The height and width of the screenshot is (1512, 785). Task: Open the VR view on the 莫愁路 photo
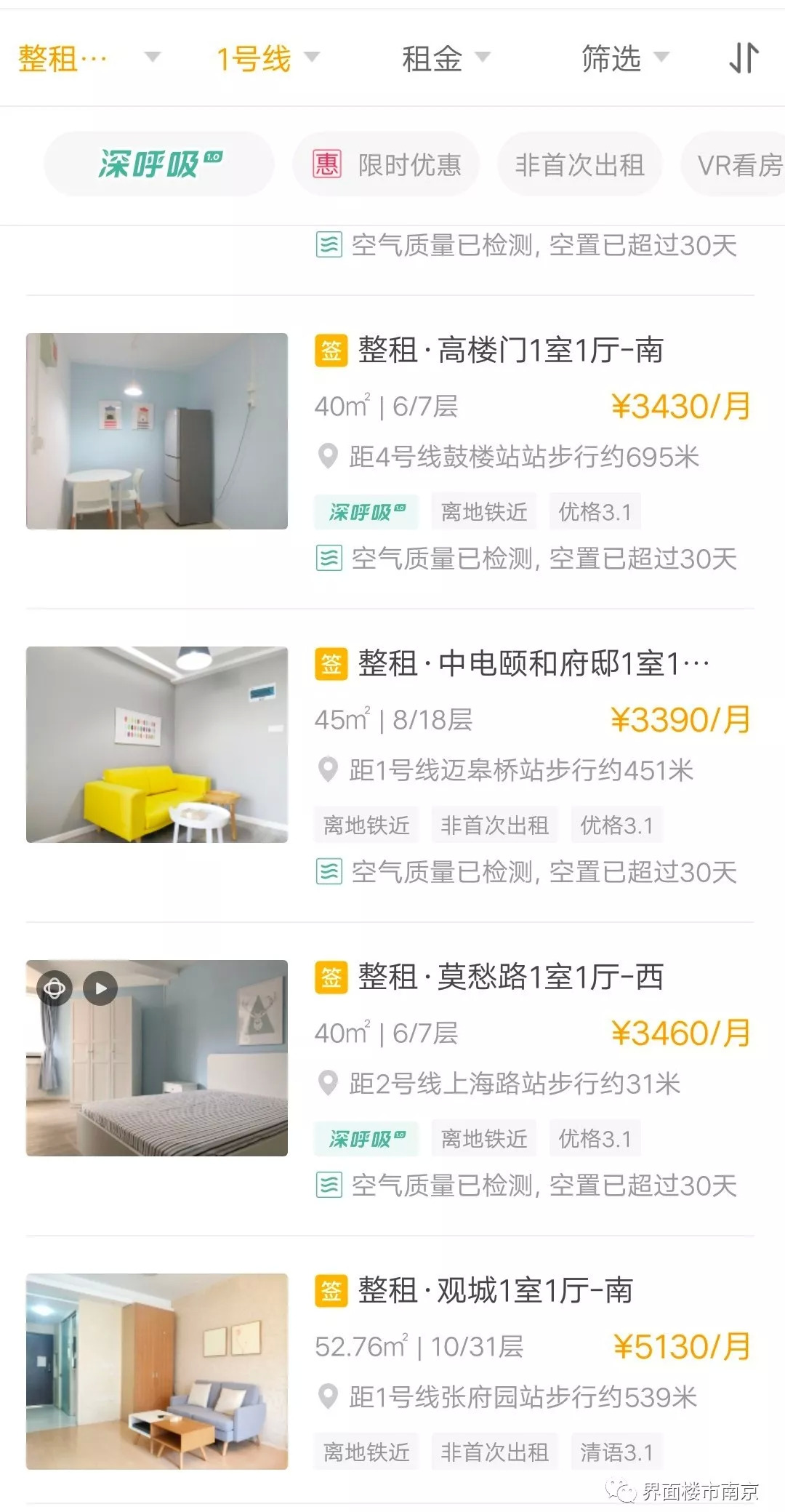point(55,988)
